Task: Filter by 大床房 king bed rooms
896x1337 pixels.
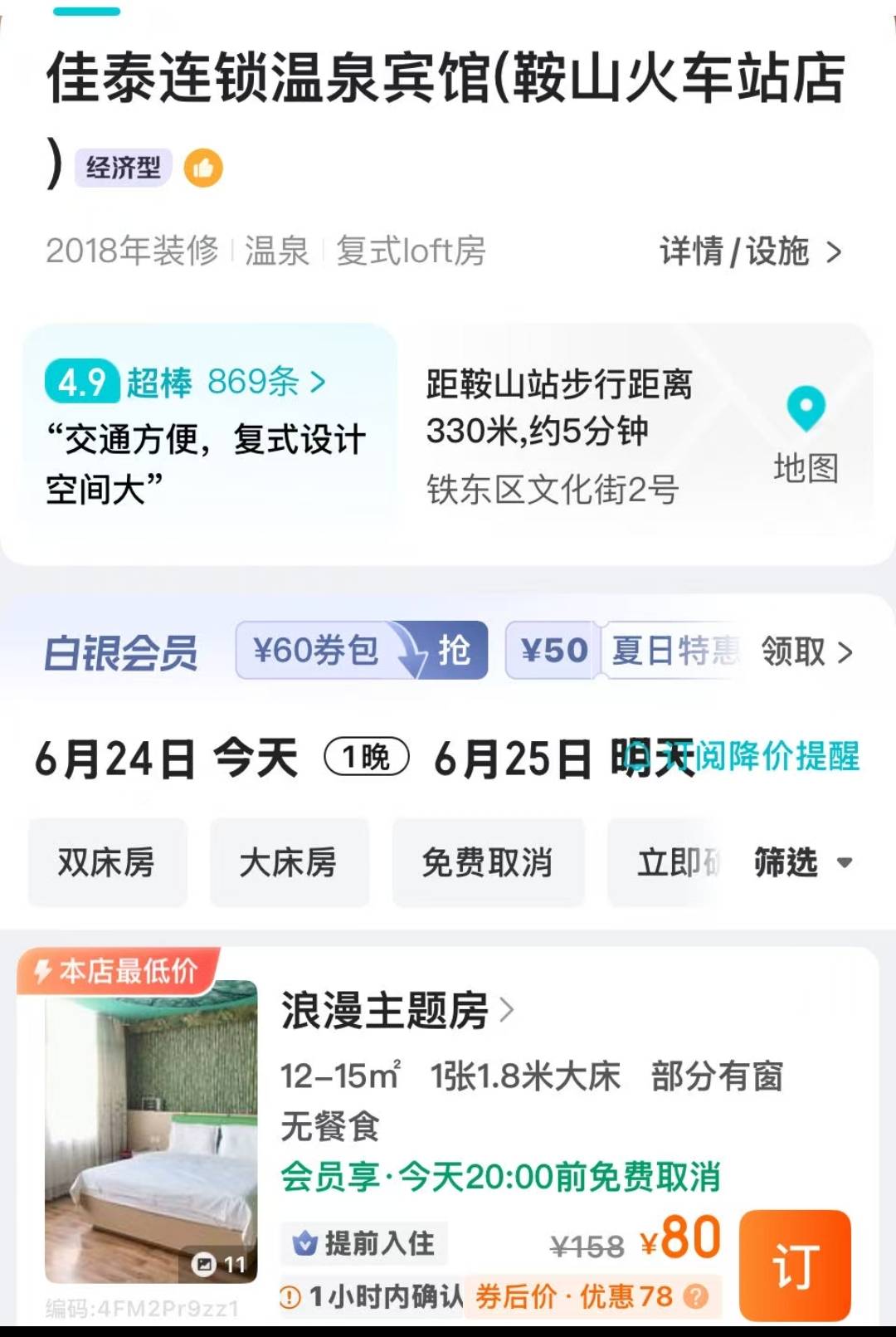Action: point(289,862)
